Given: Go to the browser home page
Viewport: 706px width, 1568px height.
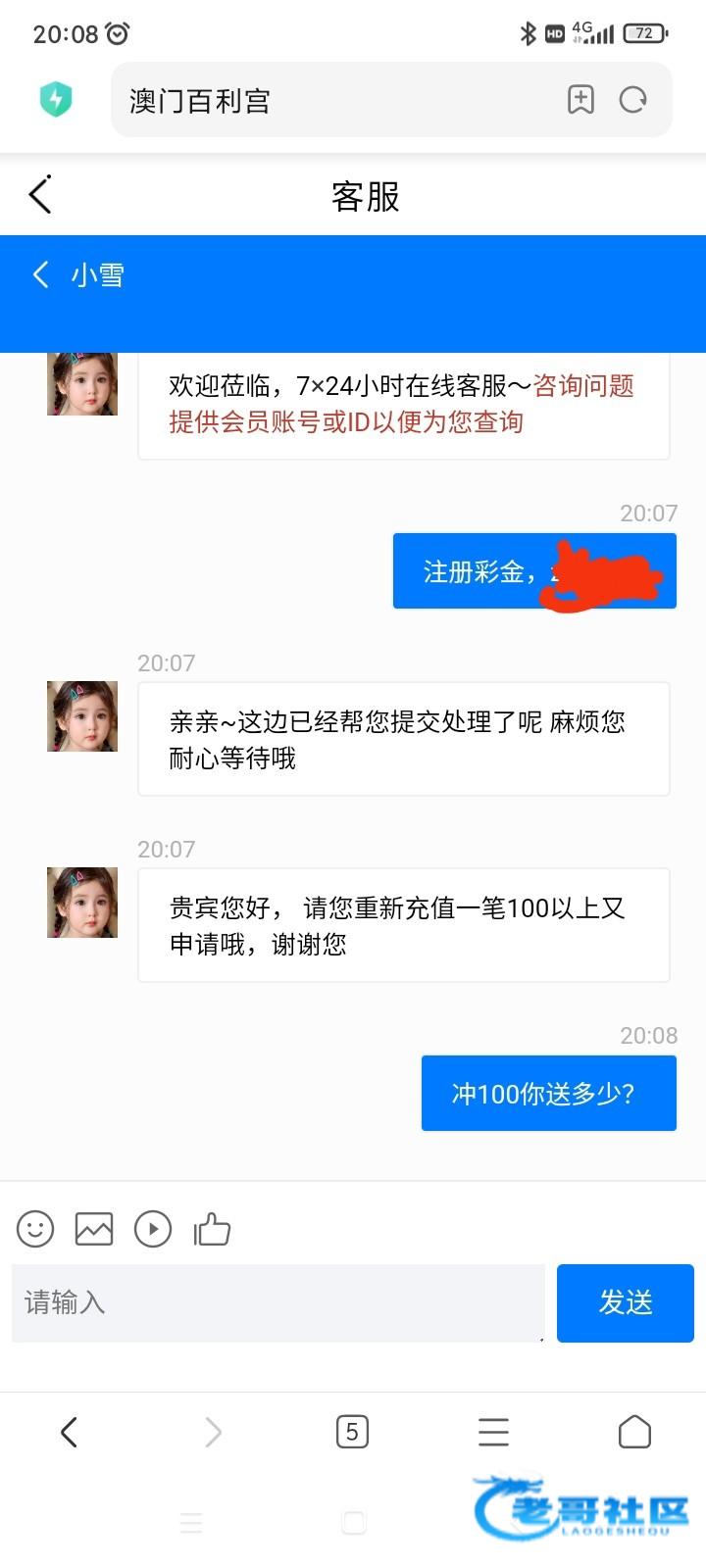Looking at the screenshot, I should click(x=634, y=1433).
